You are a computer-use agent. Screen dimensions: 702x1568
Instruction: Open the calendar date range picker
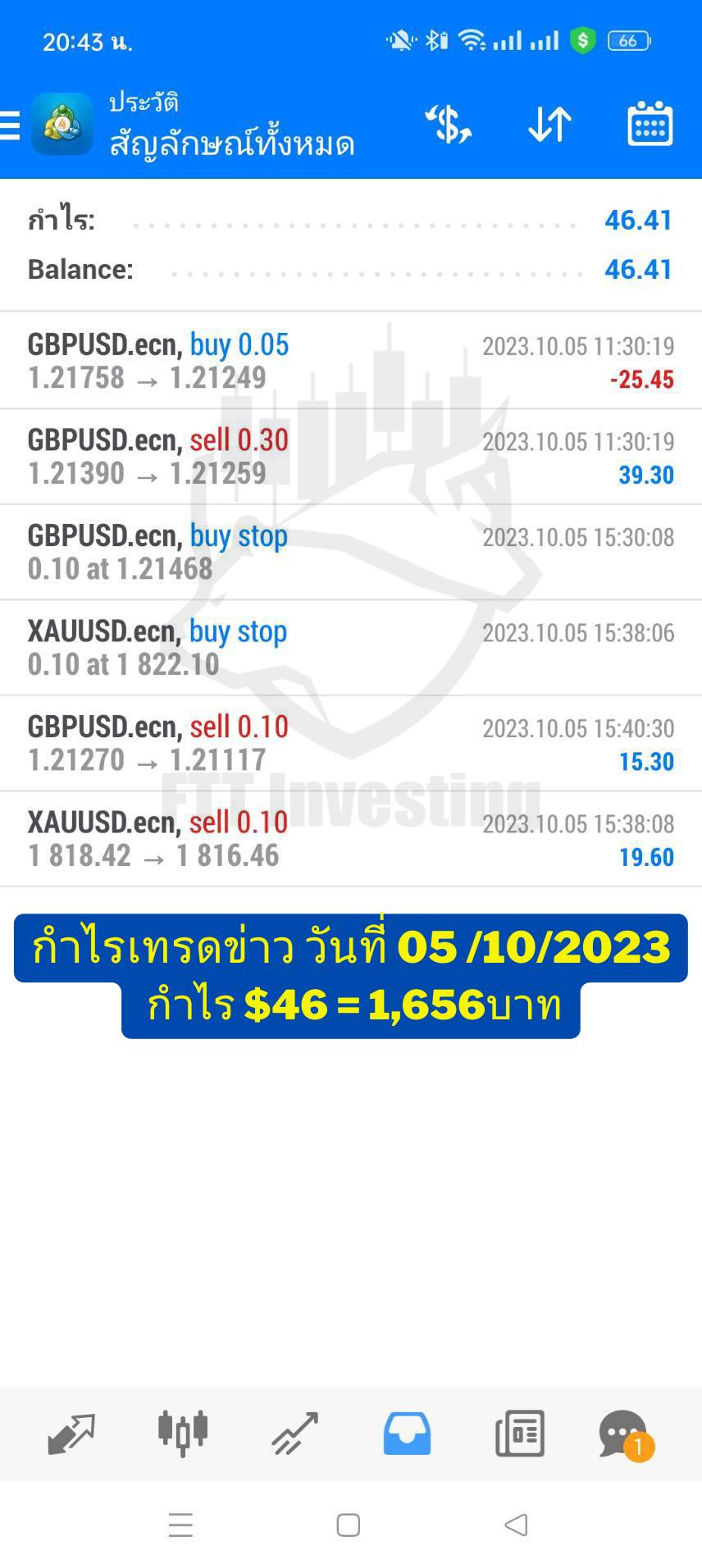click(x=650, y=124)
